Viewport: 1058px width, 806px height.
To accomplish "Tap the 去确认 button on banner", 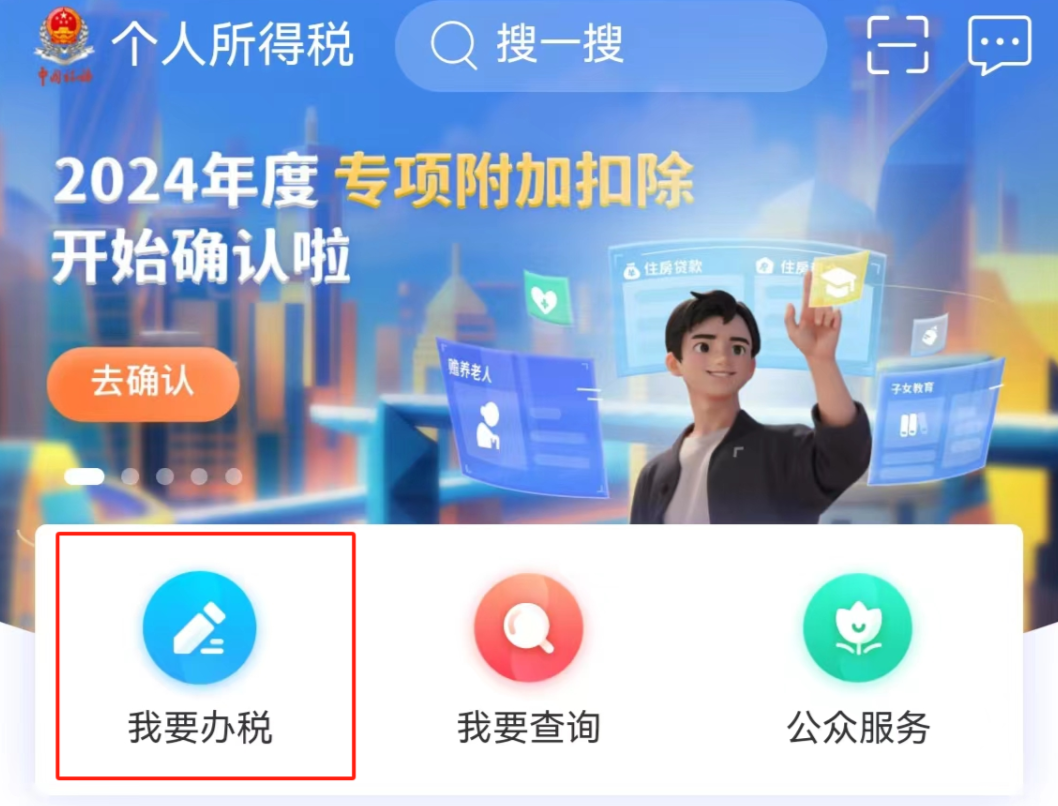I will pyautogui.click(x=143, y=383).
